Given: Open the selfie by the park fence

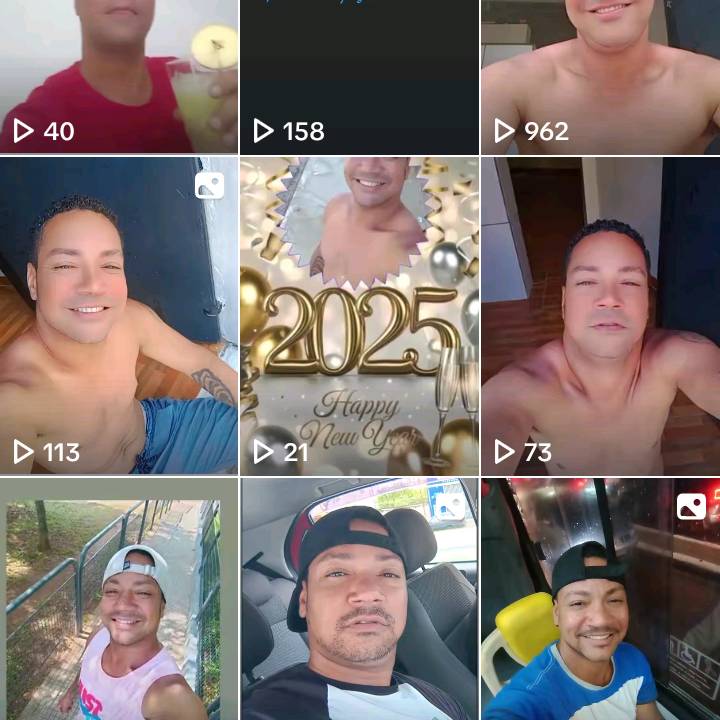Looking at the screenshot, I should (x=118, y=600).
